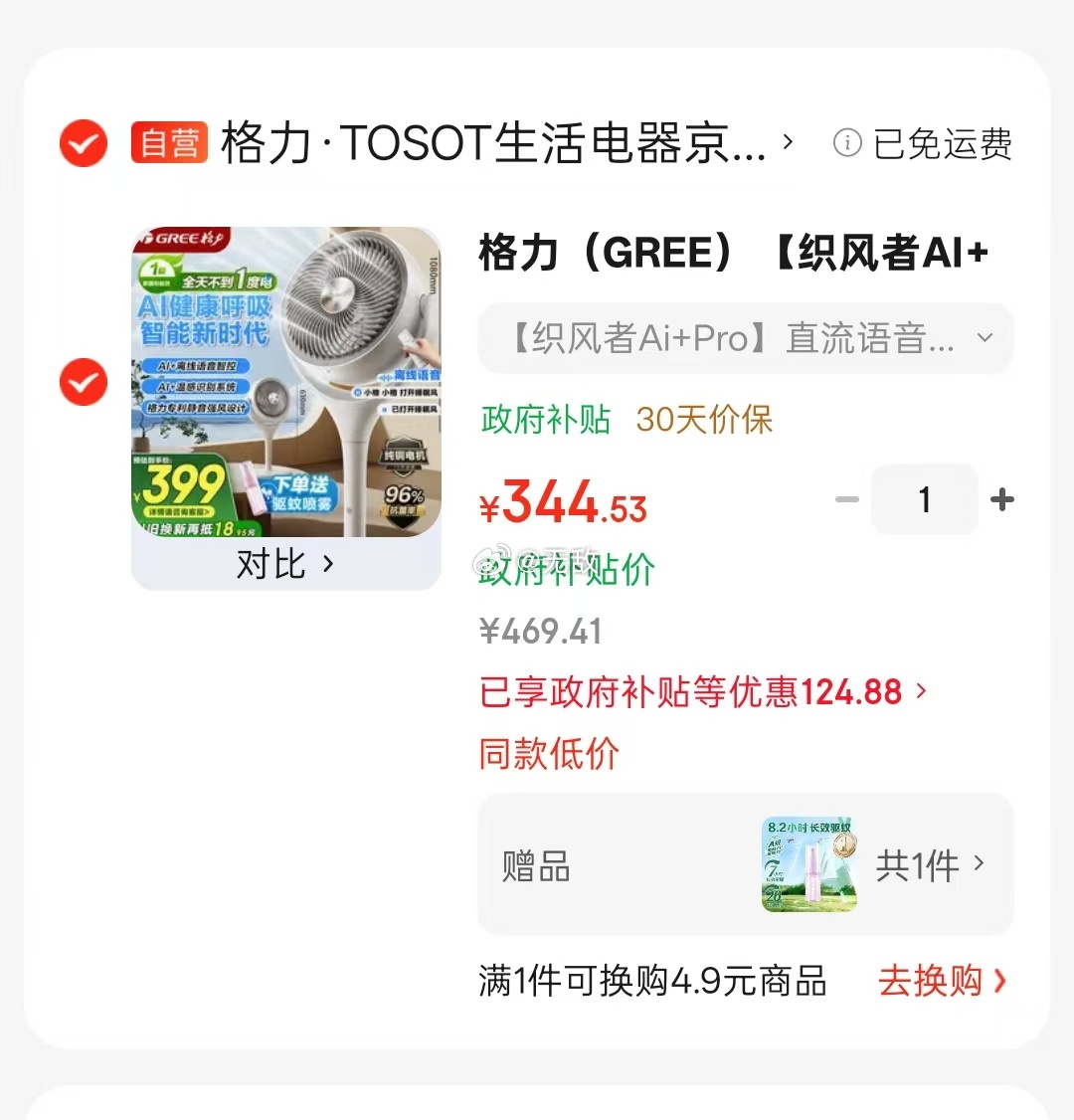Open the 格力（GREE）织风者AI+ product title
The width and height of the screenshot is (1074, 1120).
click(x=733, y=253)
